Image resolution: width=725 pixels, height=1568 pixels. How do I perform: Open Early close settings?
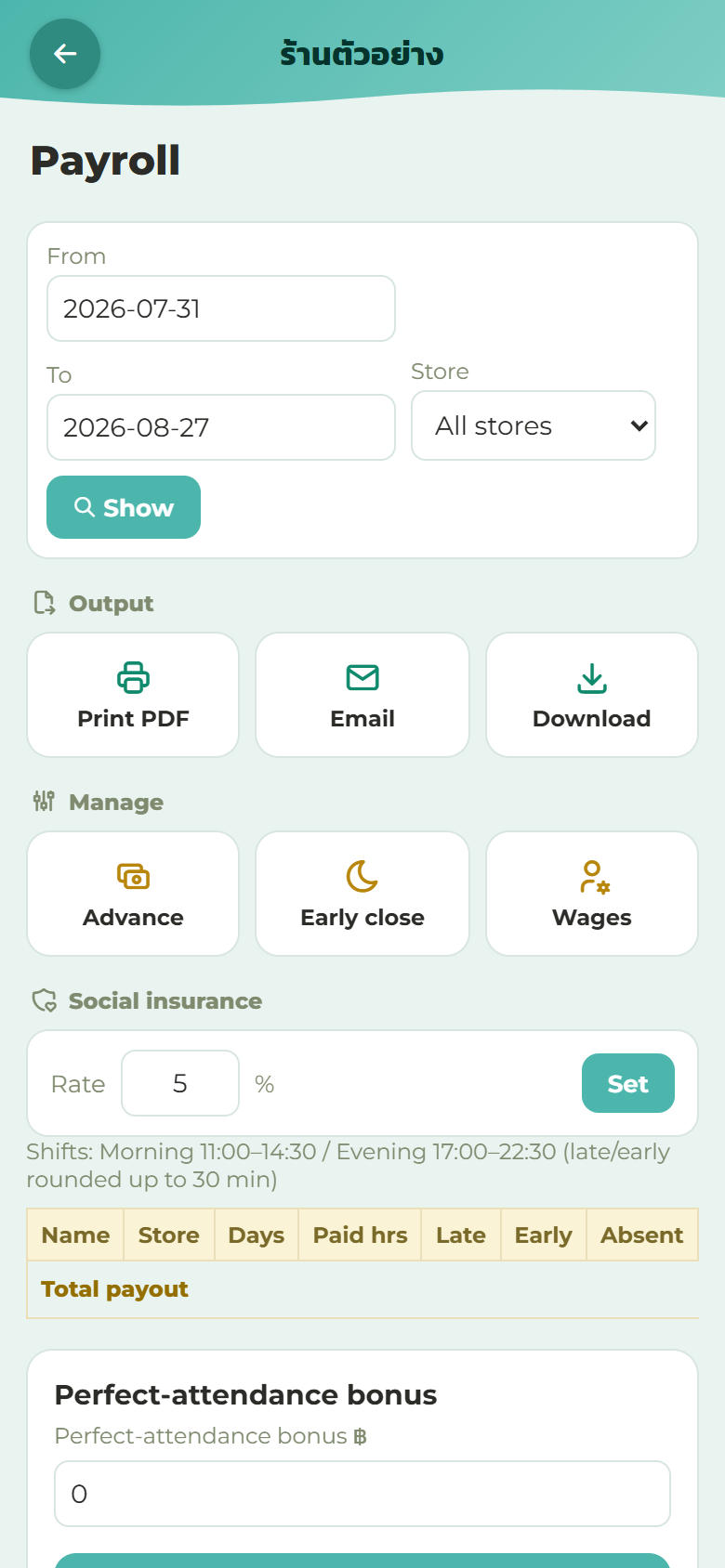362,894
